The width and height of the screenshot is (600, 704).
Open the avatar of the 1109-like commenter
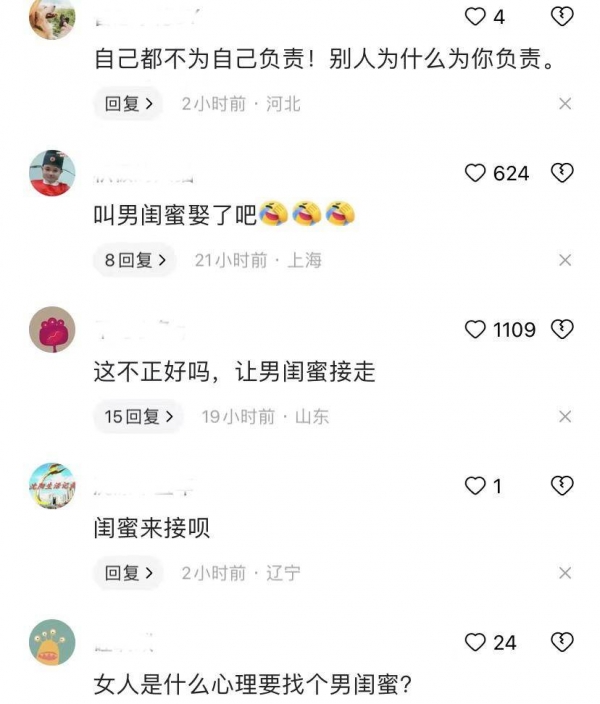[x=52, y=329]
